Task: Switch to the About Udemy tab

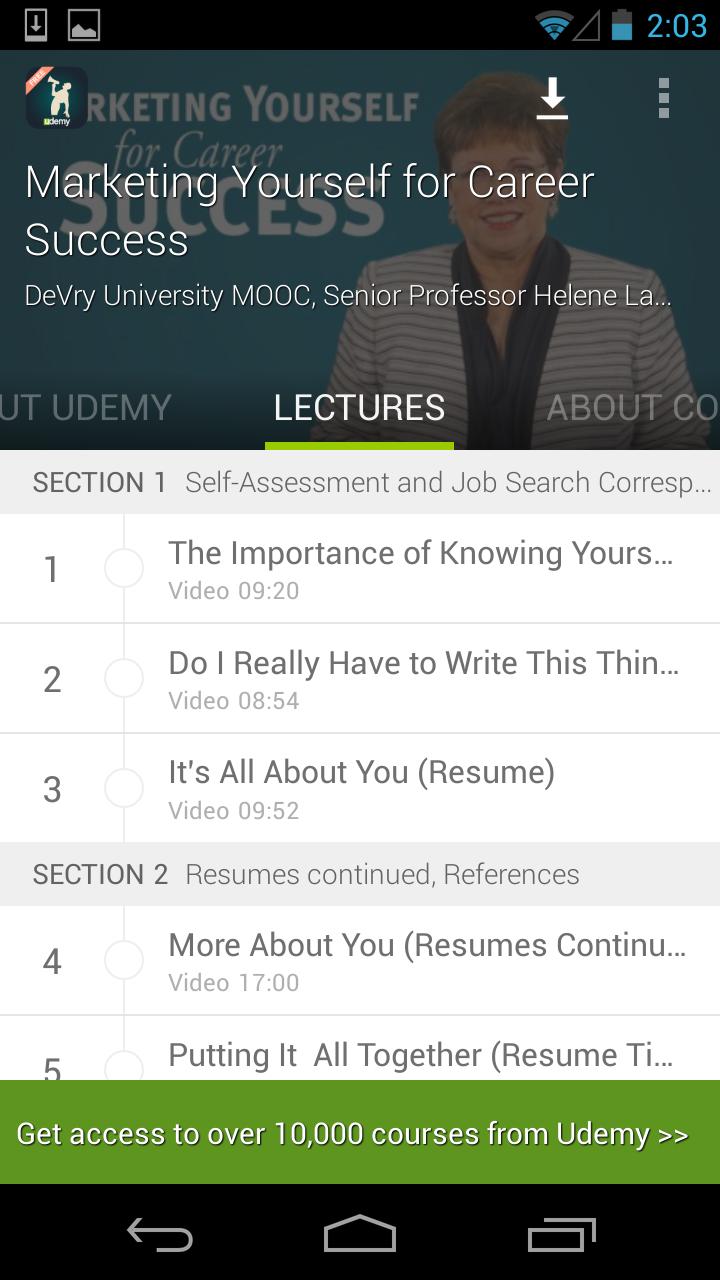Action: tap(85, 408)
